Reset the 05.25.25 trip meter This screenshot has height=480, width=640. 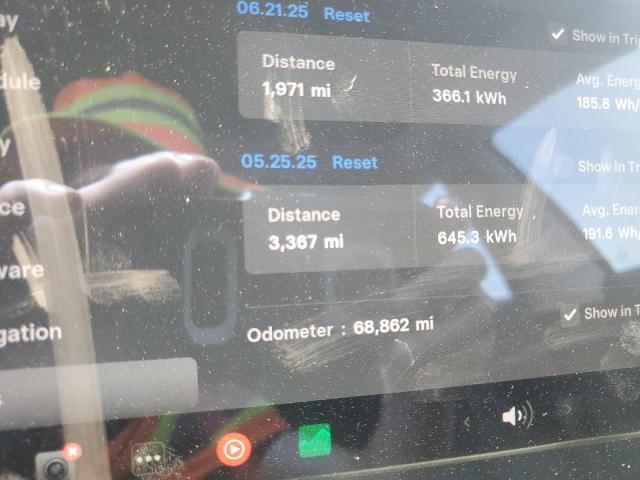355,162
